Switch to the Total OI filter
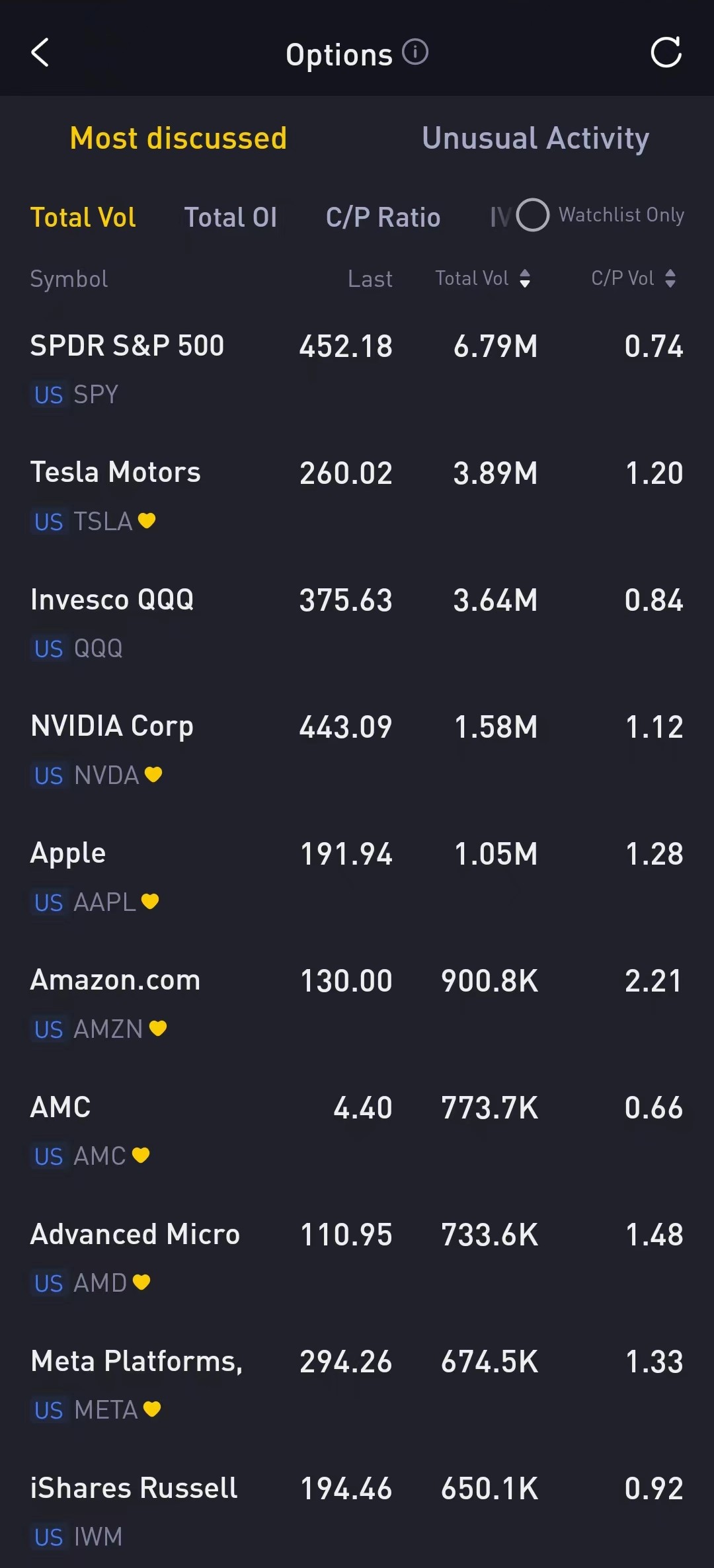This screenshot has height=1568, width=714. click(x=230, y=217)
